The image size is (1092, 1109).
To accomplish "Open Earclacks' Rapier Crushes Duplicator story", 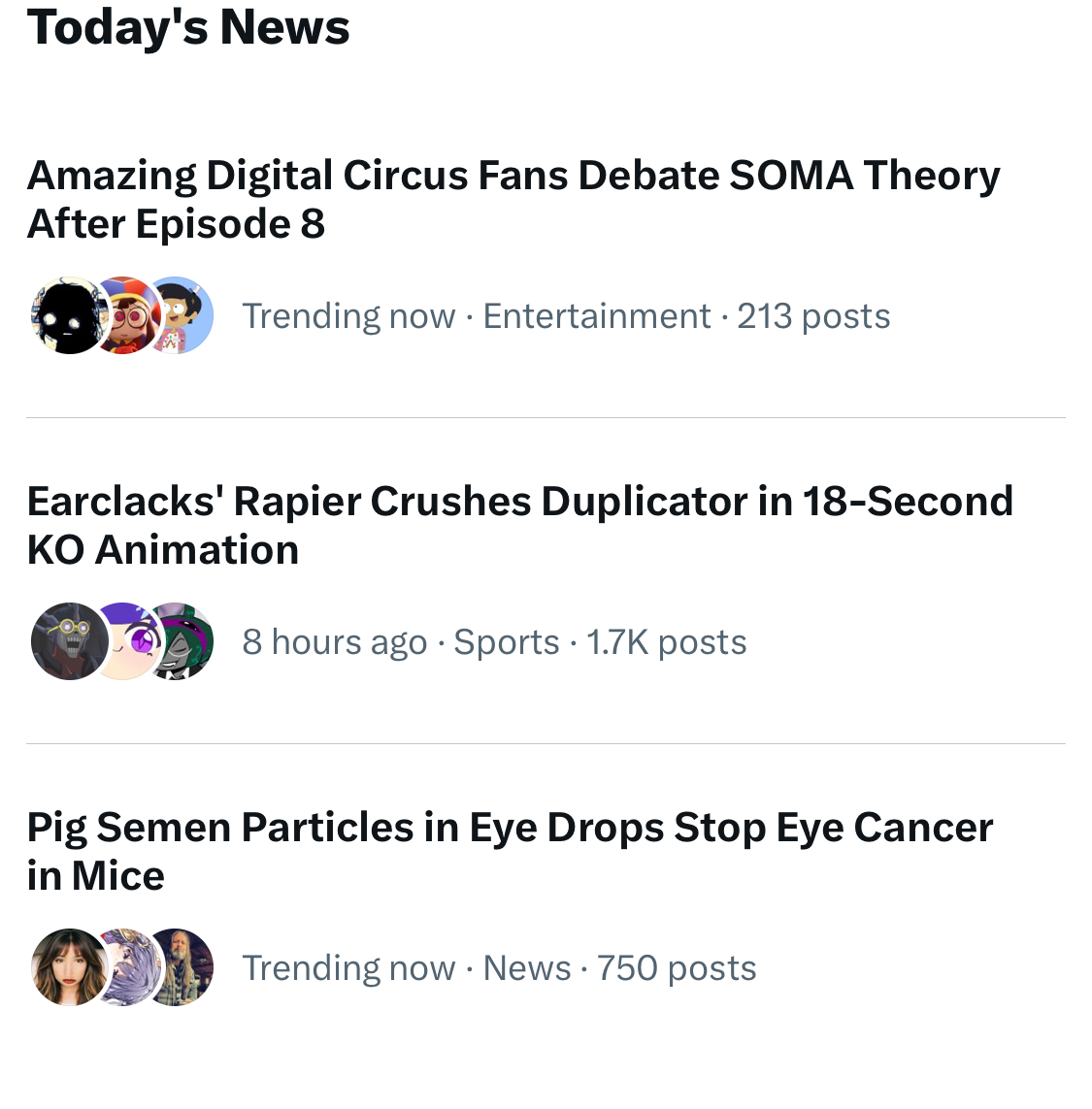I will [x=519, y=525].
